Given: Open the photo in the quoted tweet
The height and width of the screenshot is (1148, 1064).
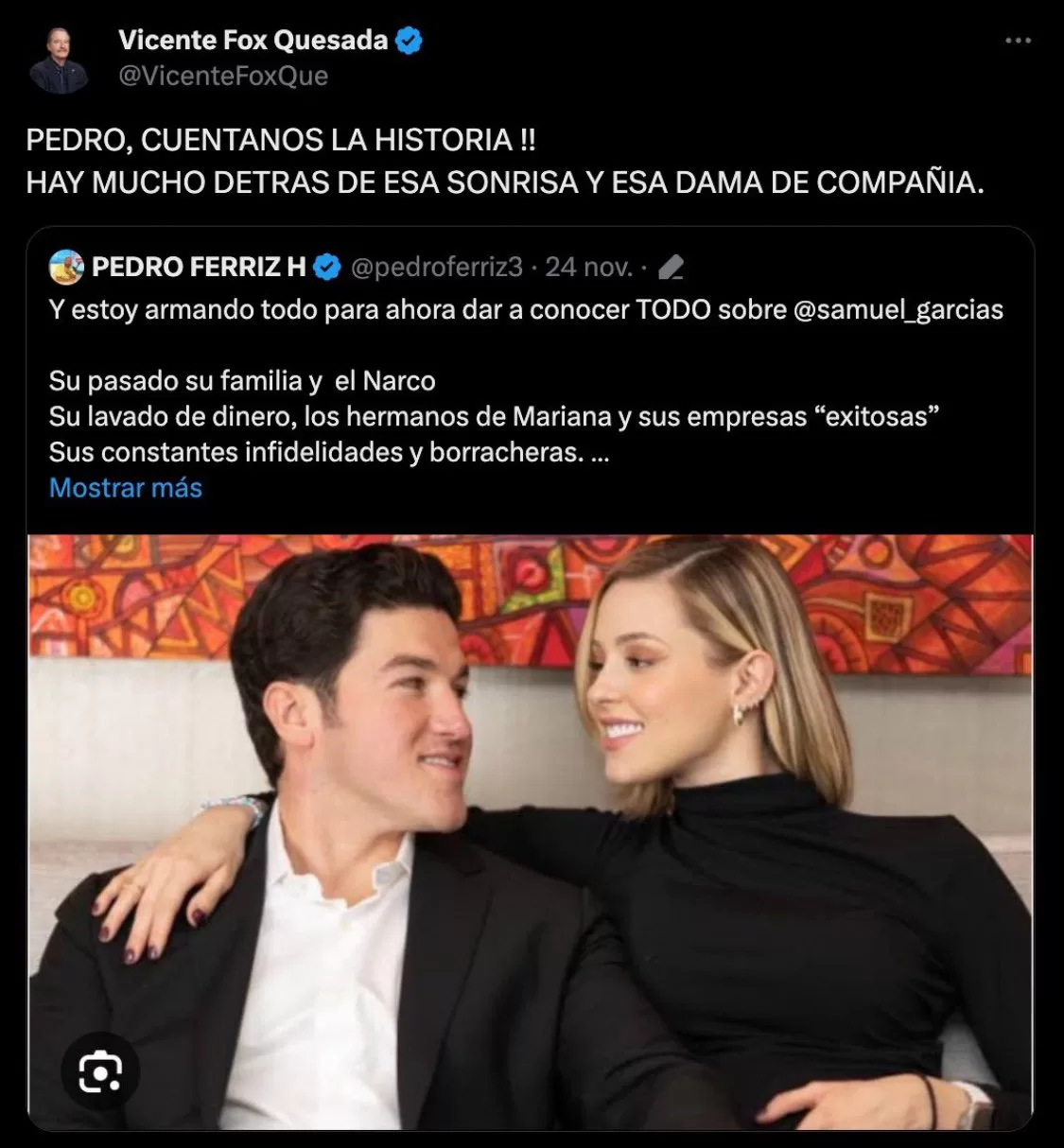Looking at the screenshot, I should [x=530, y=832].
